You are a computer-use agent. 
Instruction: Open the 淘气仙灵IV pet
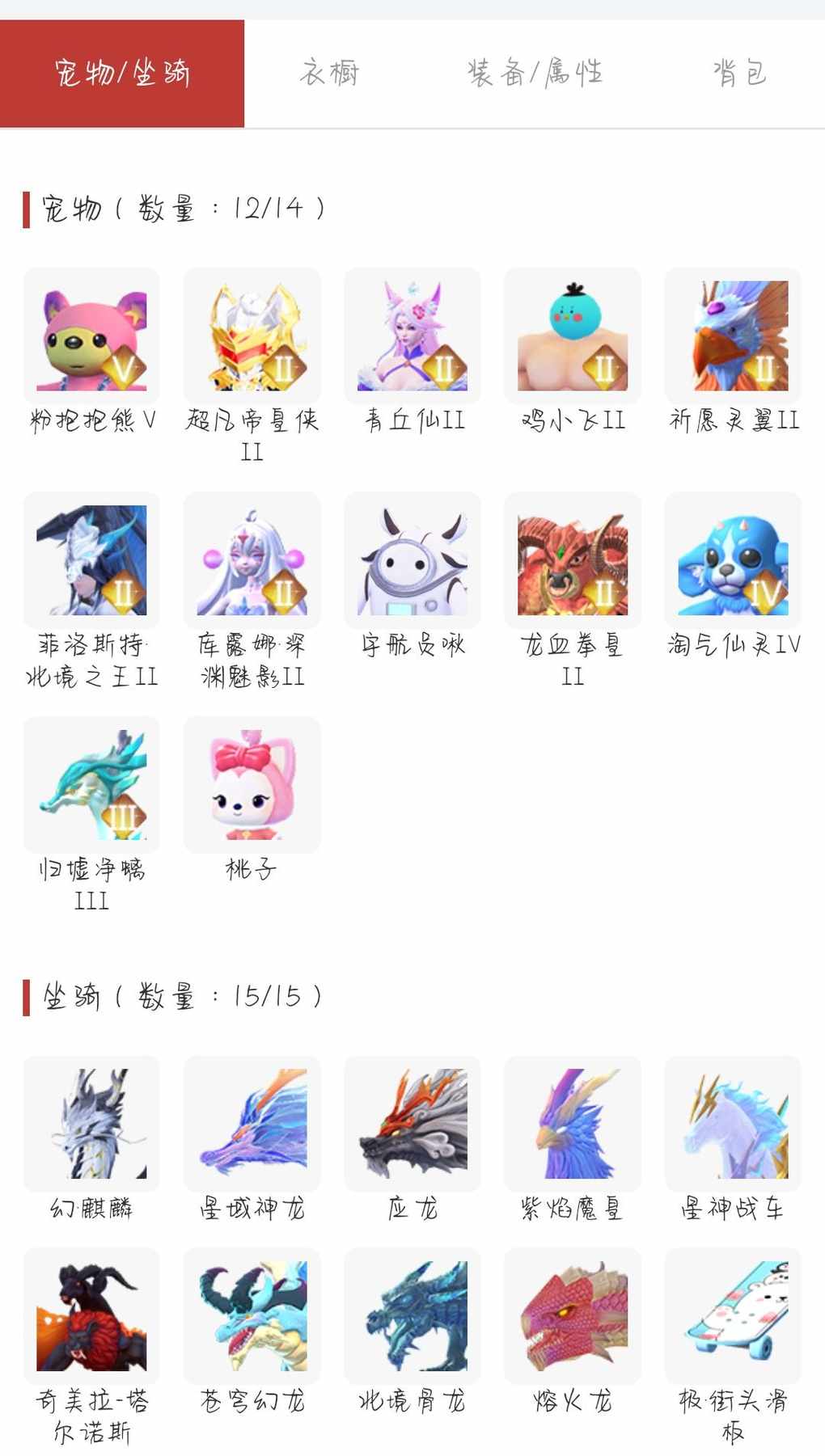[x=732, y=560]
